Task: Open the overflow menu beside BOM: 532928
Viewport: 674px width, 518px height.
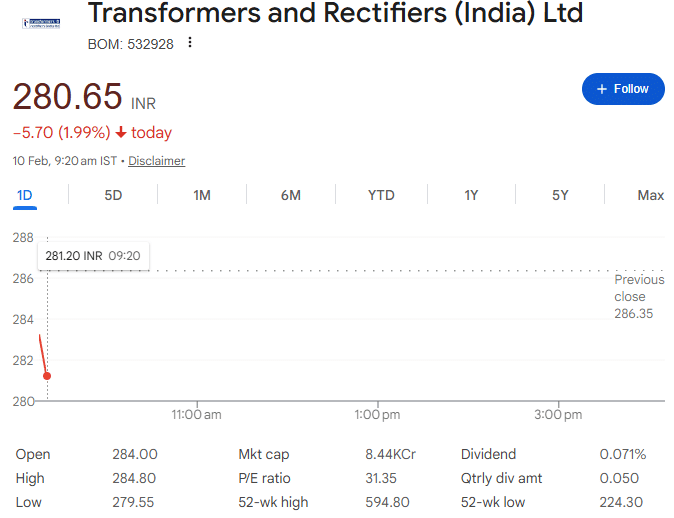Action: 190,43
